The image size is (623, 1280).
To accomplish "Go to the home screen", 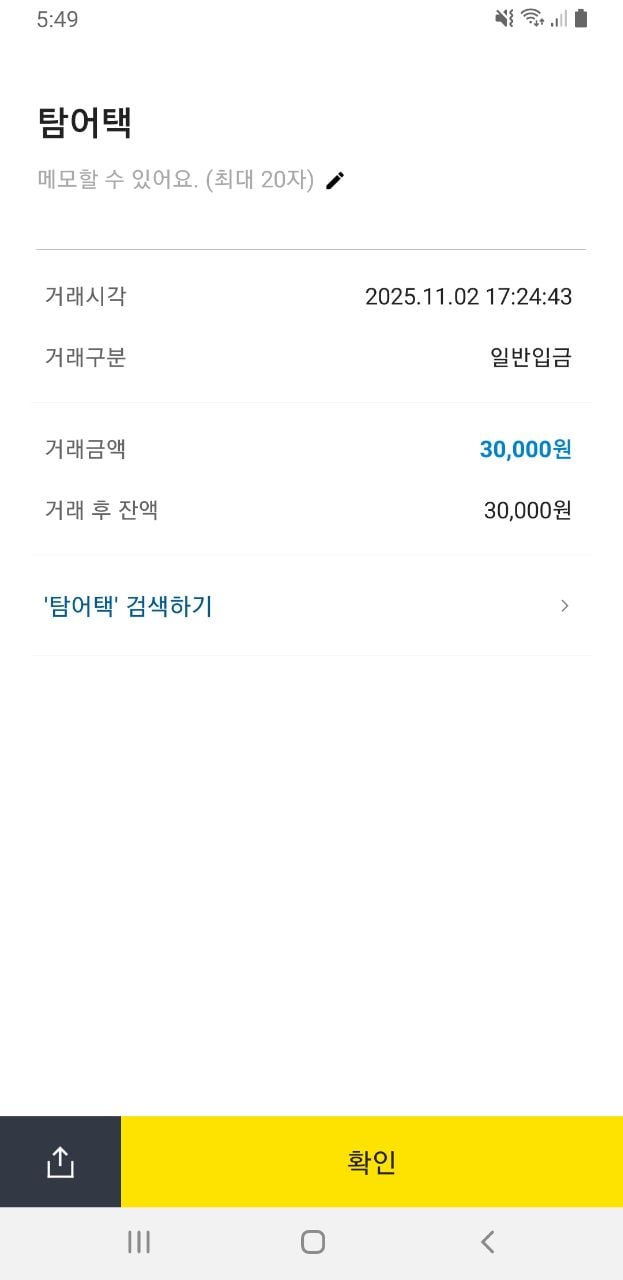I will click(313, 1242).
